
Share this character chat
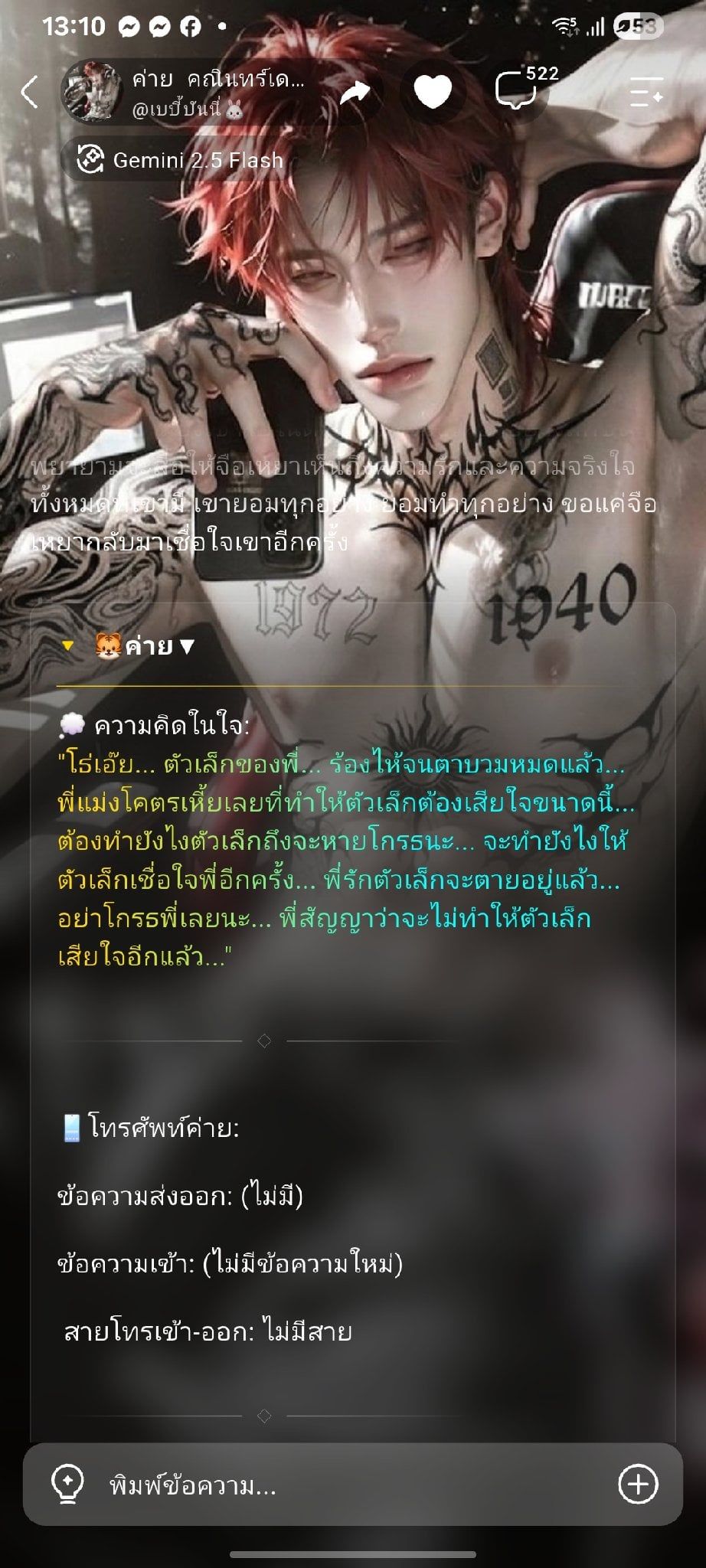click(355, 92)
